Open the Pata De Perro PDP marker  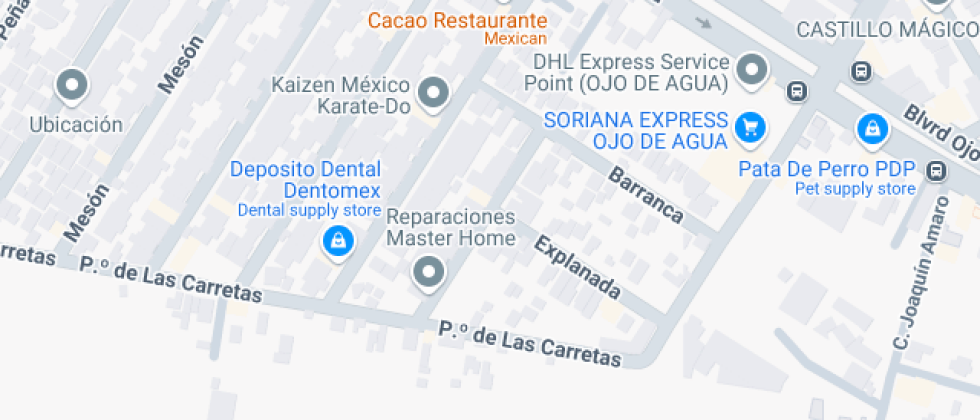click(872, 129)
